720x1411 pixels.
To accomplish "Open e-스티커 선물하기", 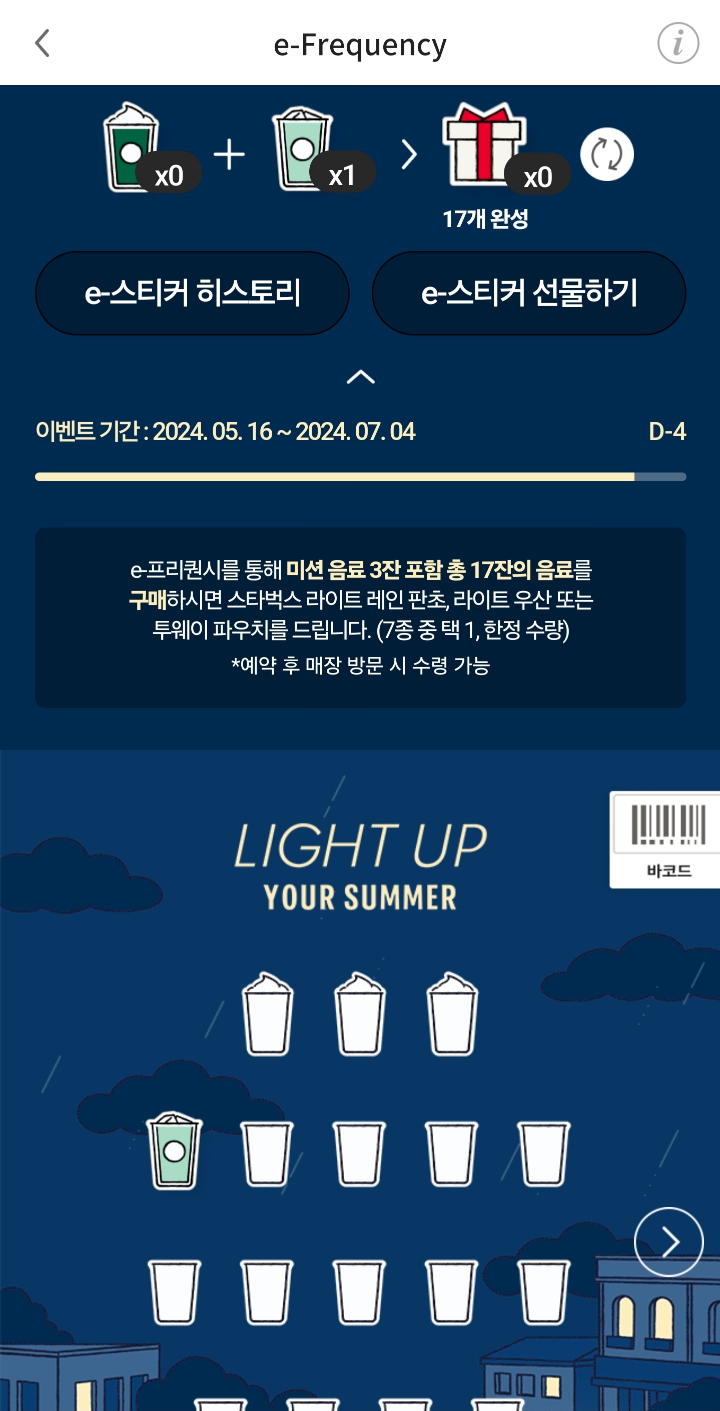I will (x=529, y=293).
